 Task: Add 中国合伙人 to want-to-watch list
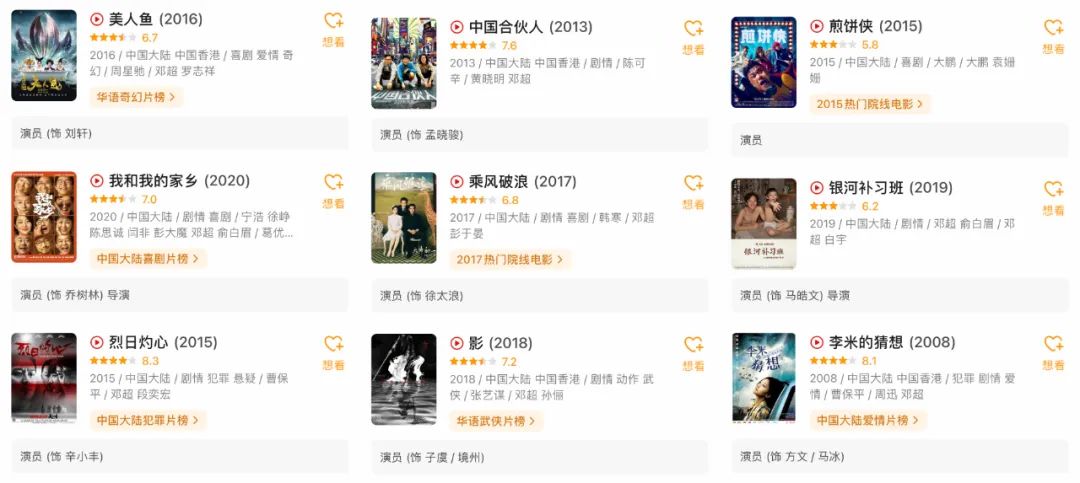coord(693,35)
